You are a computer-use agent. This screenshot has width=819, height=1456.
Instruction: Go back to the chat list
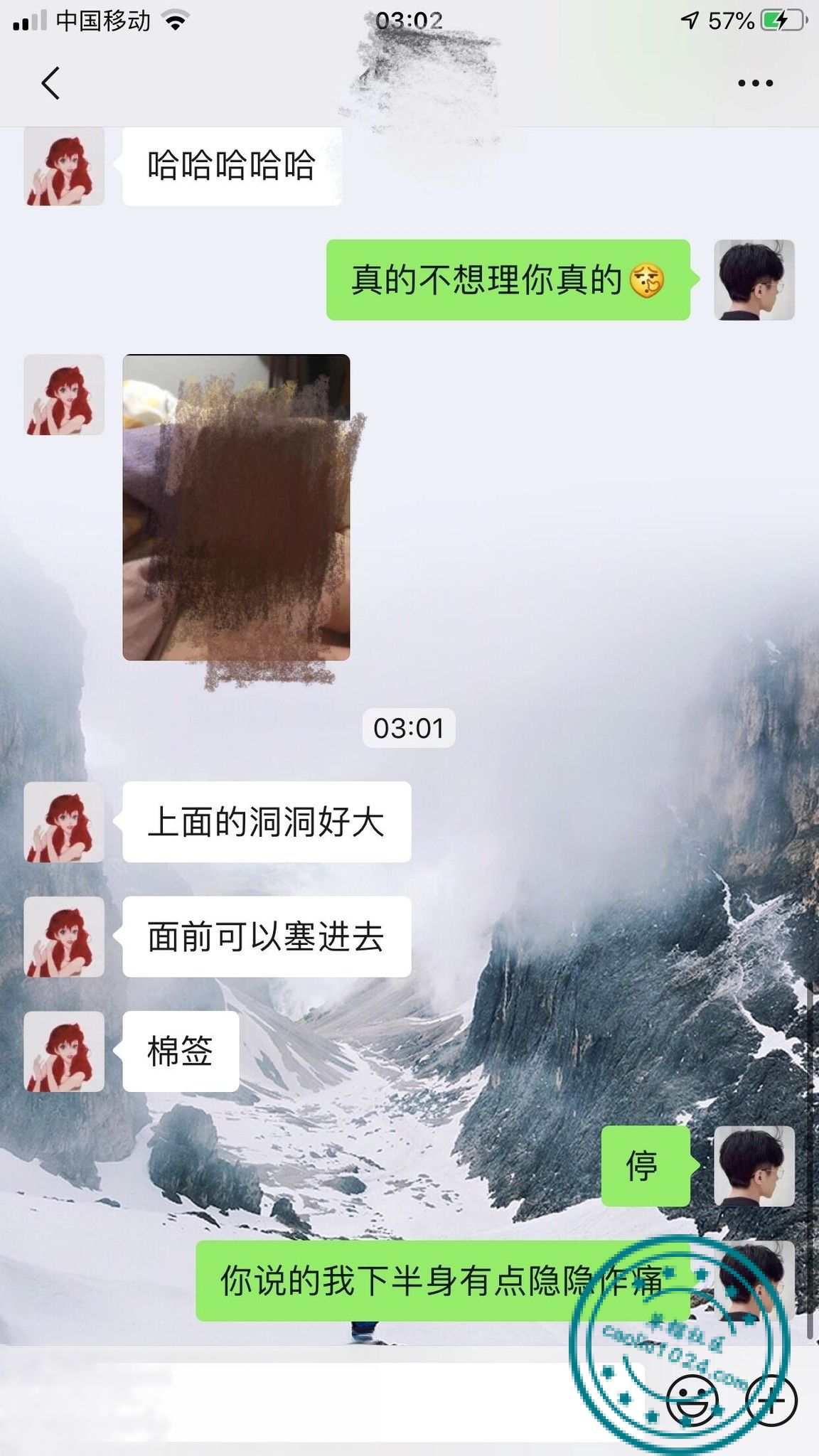(50, 83)
